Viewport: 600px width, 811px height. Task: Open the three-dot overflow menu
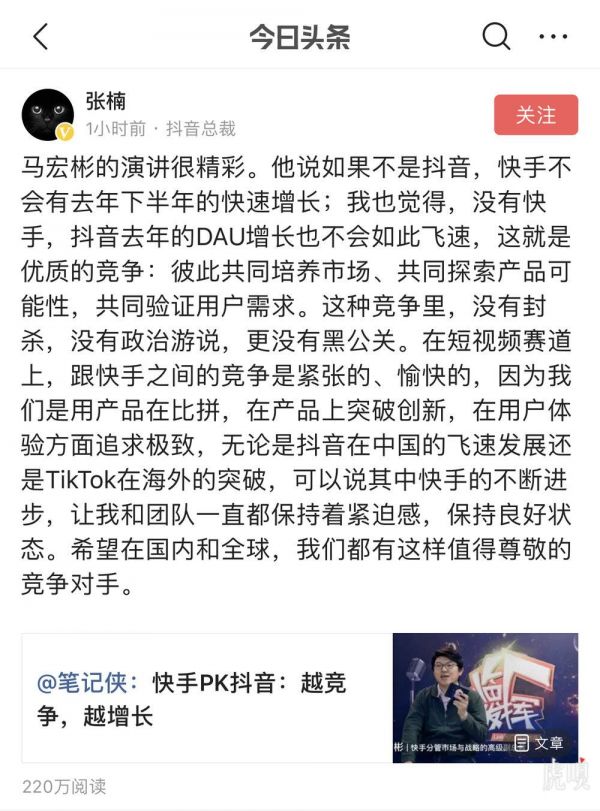click(553, 38)
